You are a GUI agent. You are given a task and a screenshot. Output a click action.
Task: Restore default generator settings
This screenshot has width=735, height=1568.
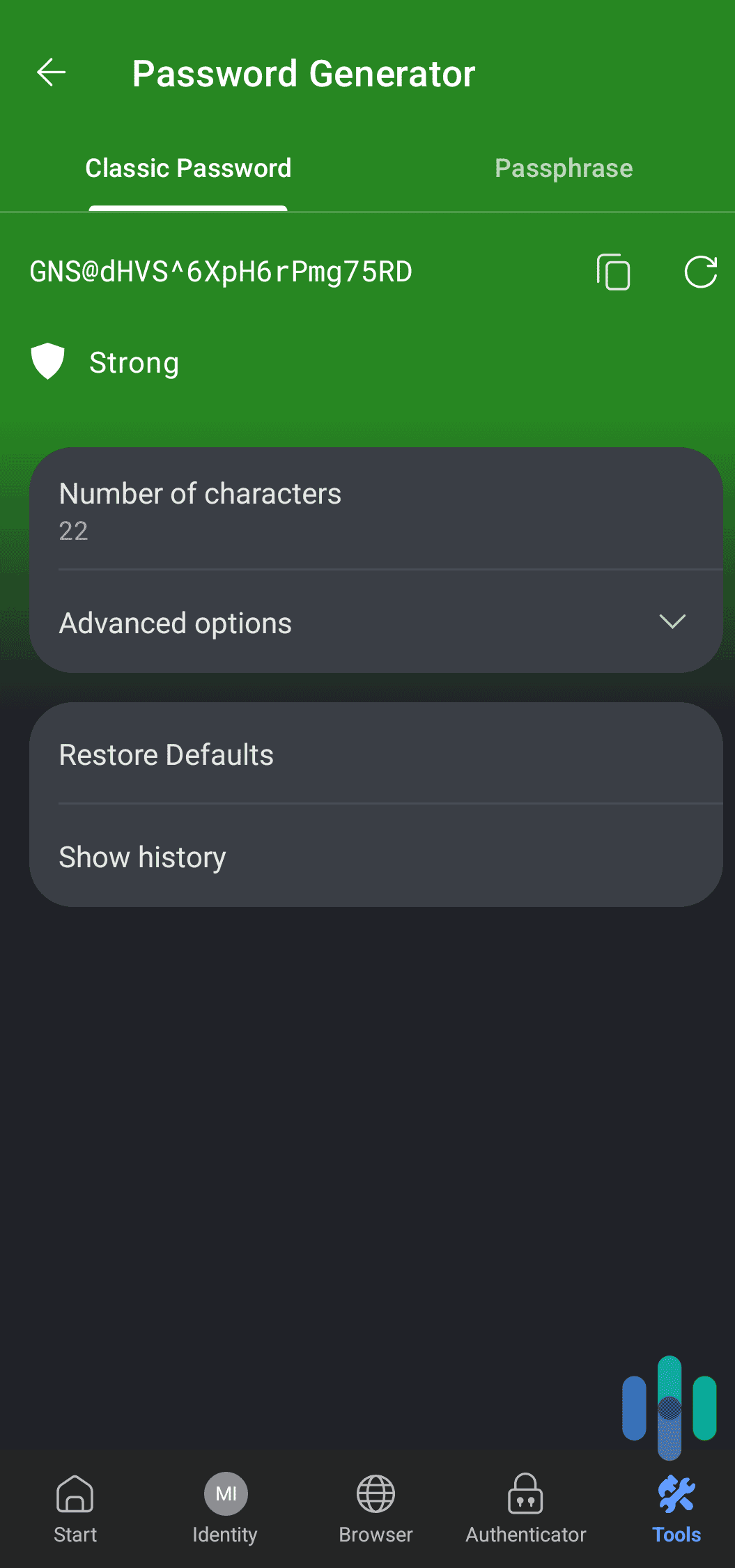[166, 754]
